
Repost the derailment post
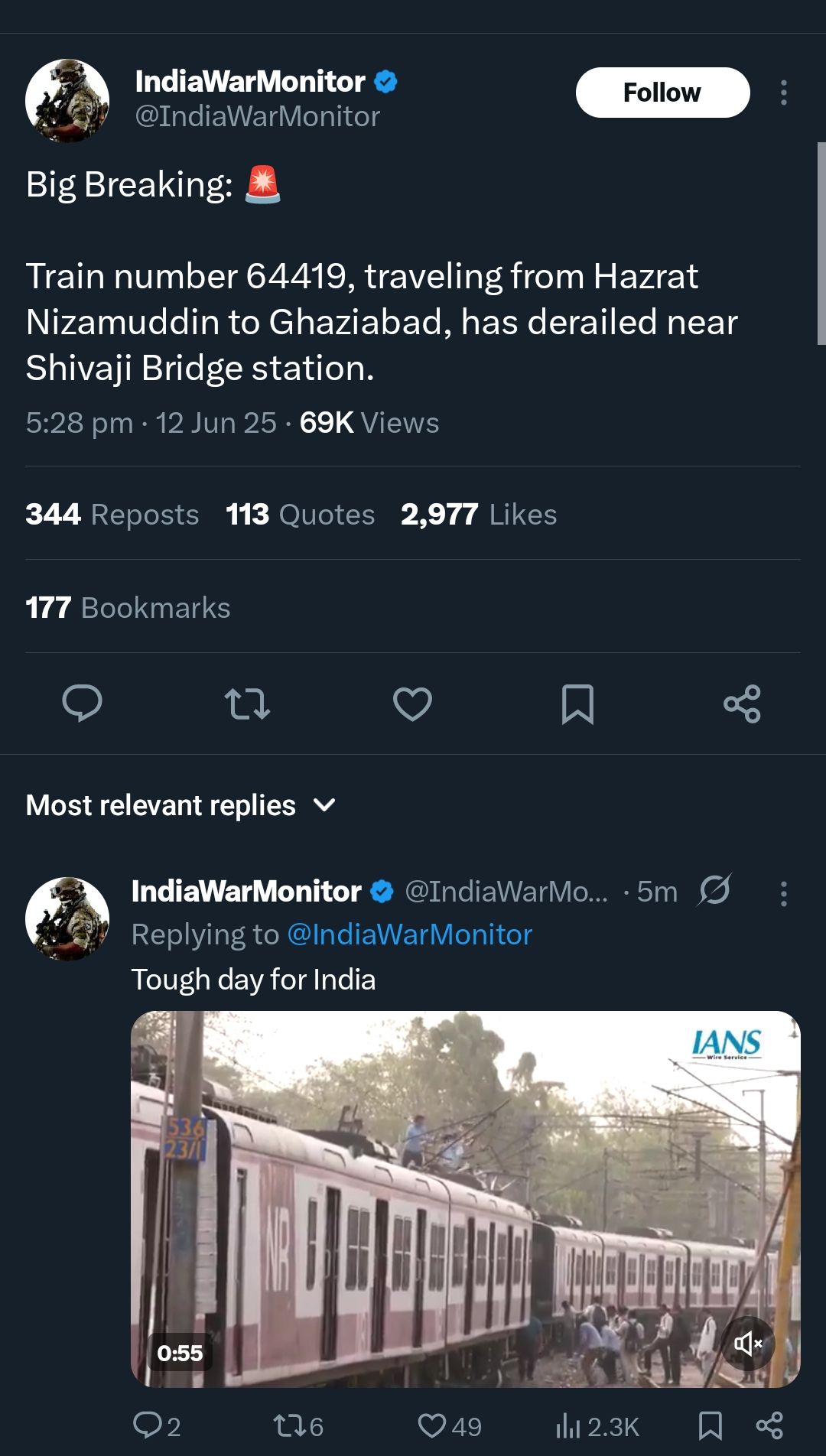pos(247,704)
